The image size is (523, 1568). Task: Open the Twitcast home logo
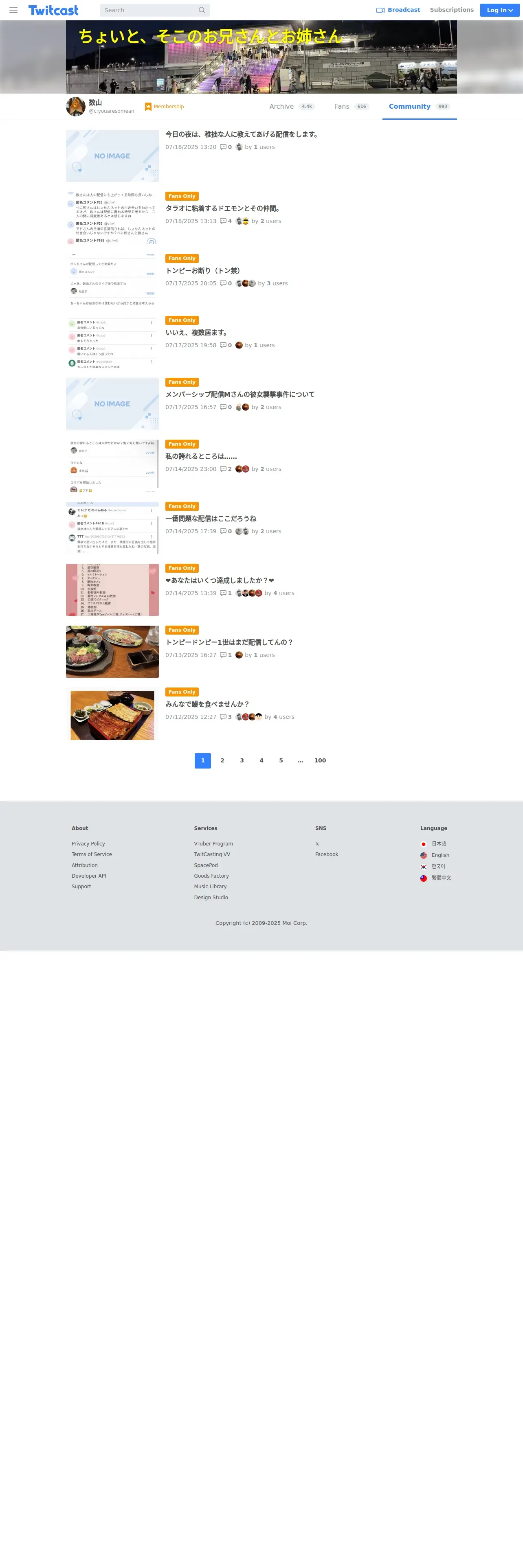click(x=54, y=10)
